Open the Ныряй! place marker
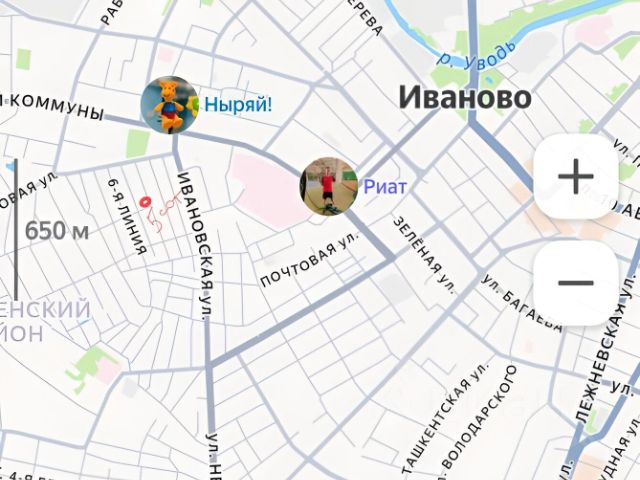The height and width of the screenshot is (480, 640). tap(170, 104)
